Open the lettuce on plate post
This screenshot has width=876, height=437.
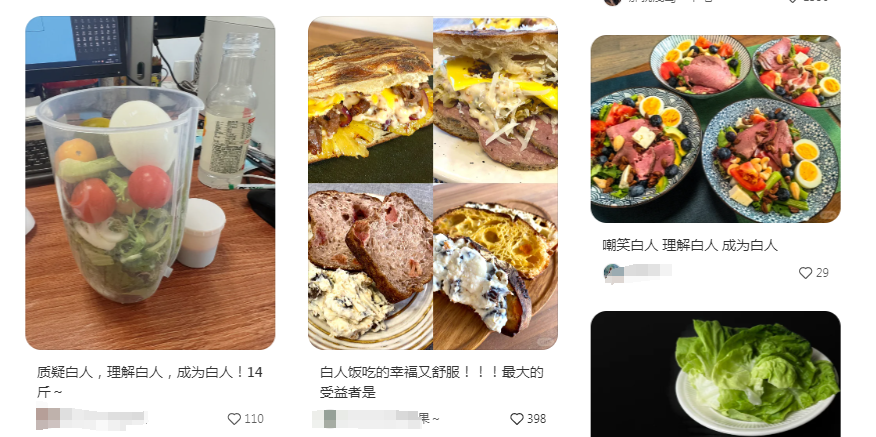[x=715, y=375]
